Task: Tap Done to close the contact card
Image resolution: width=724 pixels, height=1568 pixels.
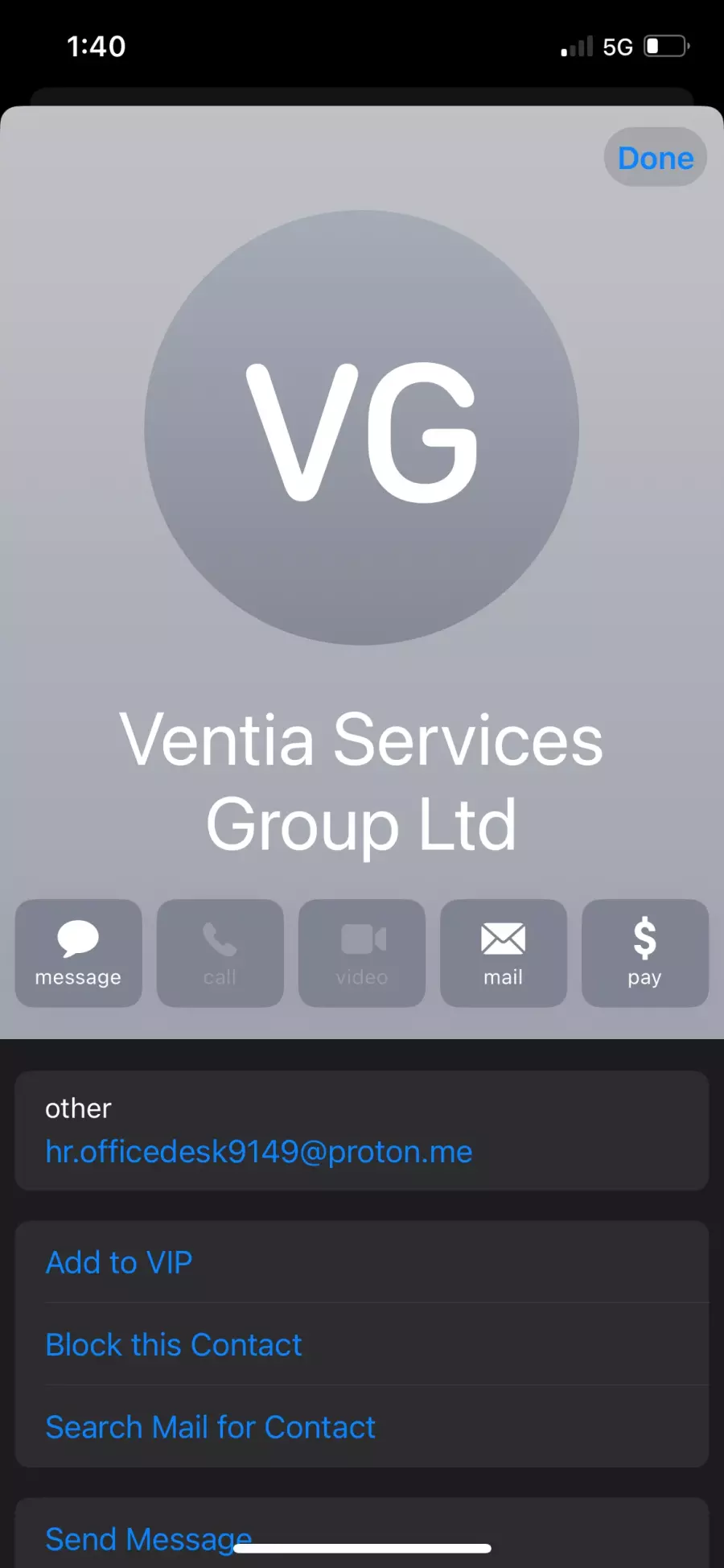Action: coord(655,158)
